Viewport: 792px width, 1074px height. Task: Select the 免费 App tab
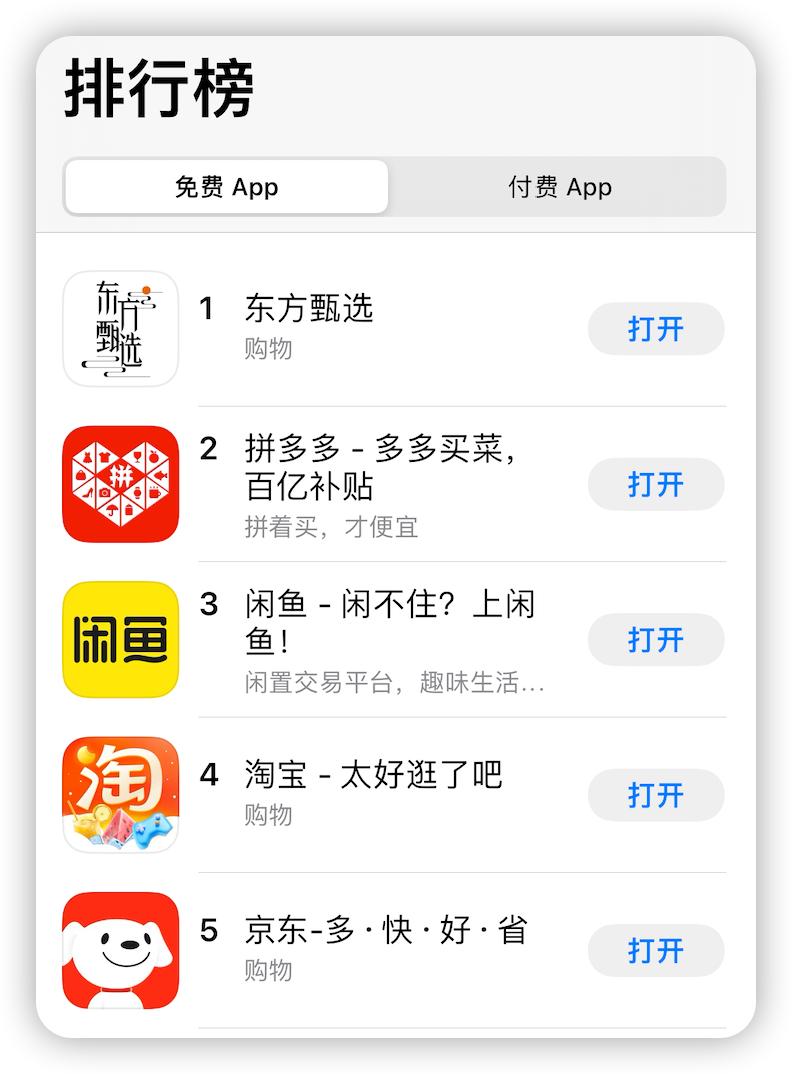pos(225,186)
